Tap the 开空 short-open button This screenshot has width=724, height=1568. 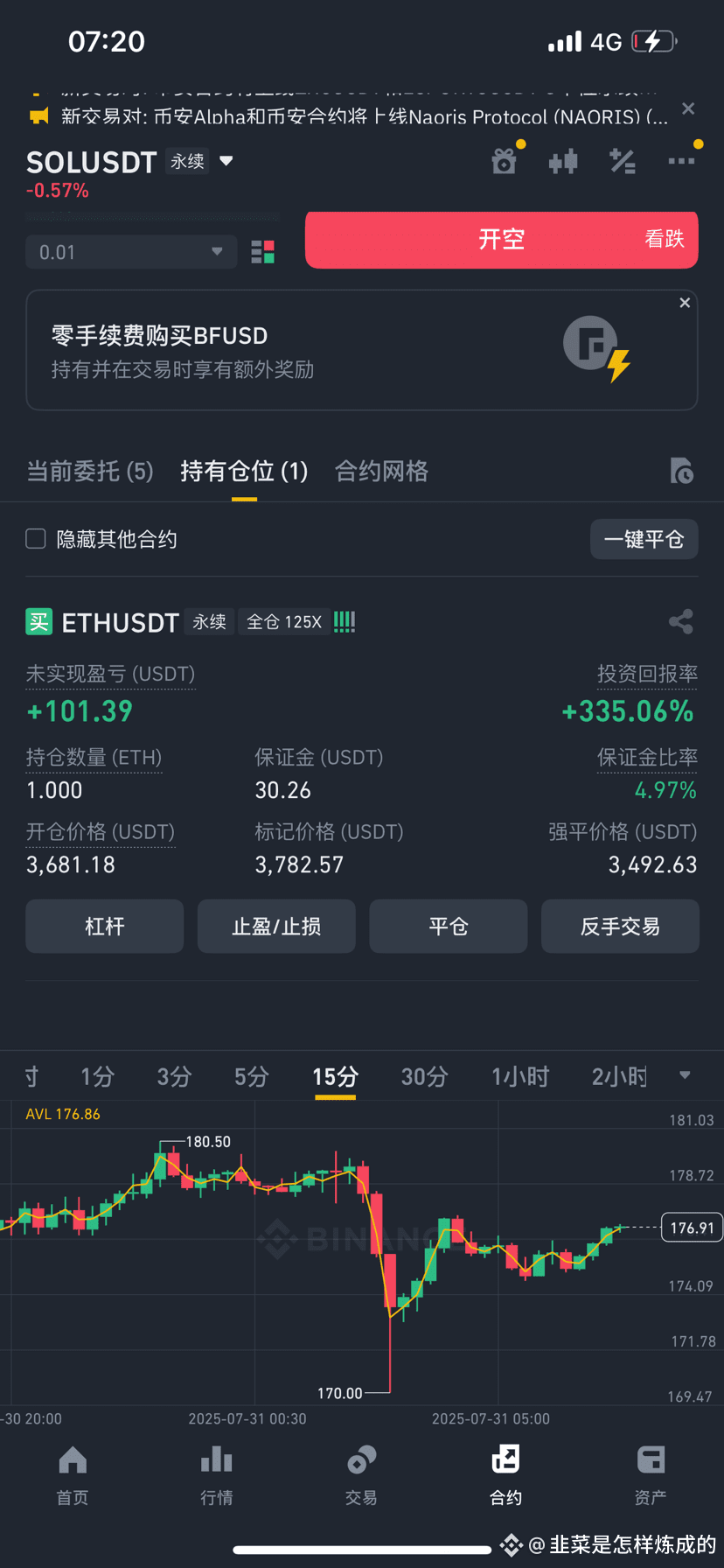tap(501, 239)
